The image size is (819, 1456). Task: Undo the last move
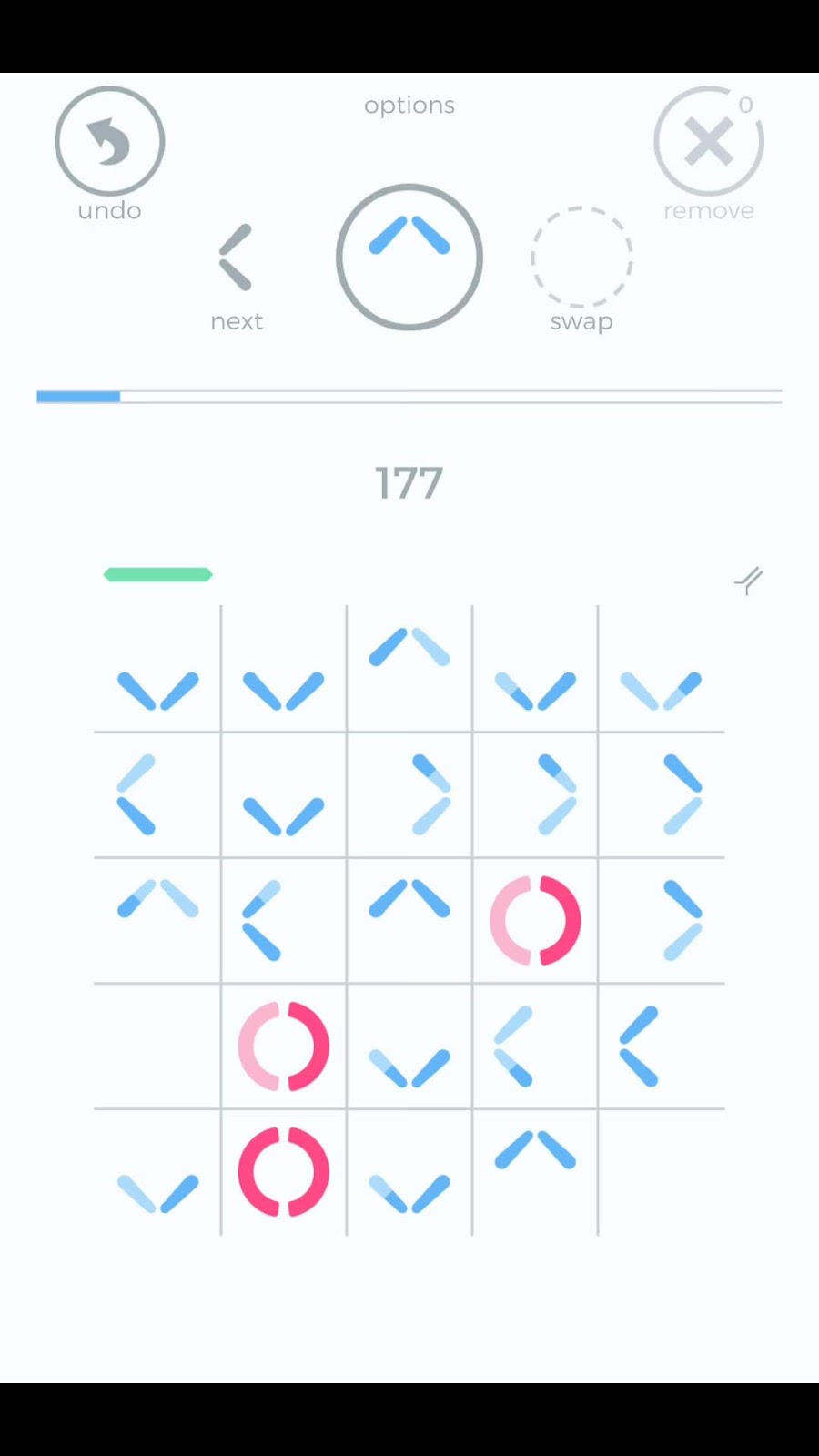click(109, 141)
